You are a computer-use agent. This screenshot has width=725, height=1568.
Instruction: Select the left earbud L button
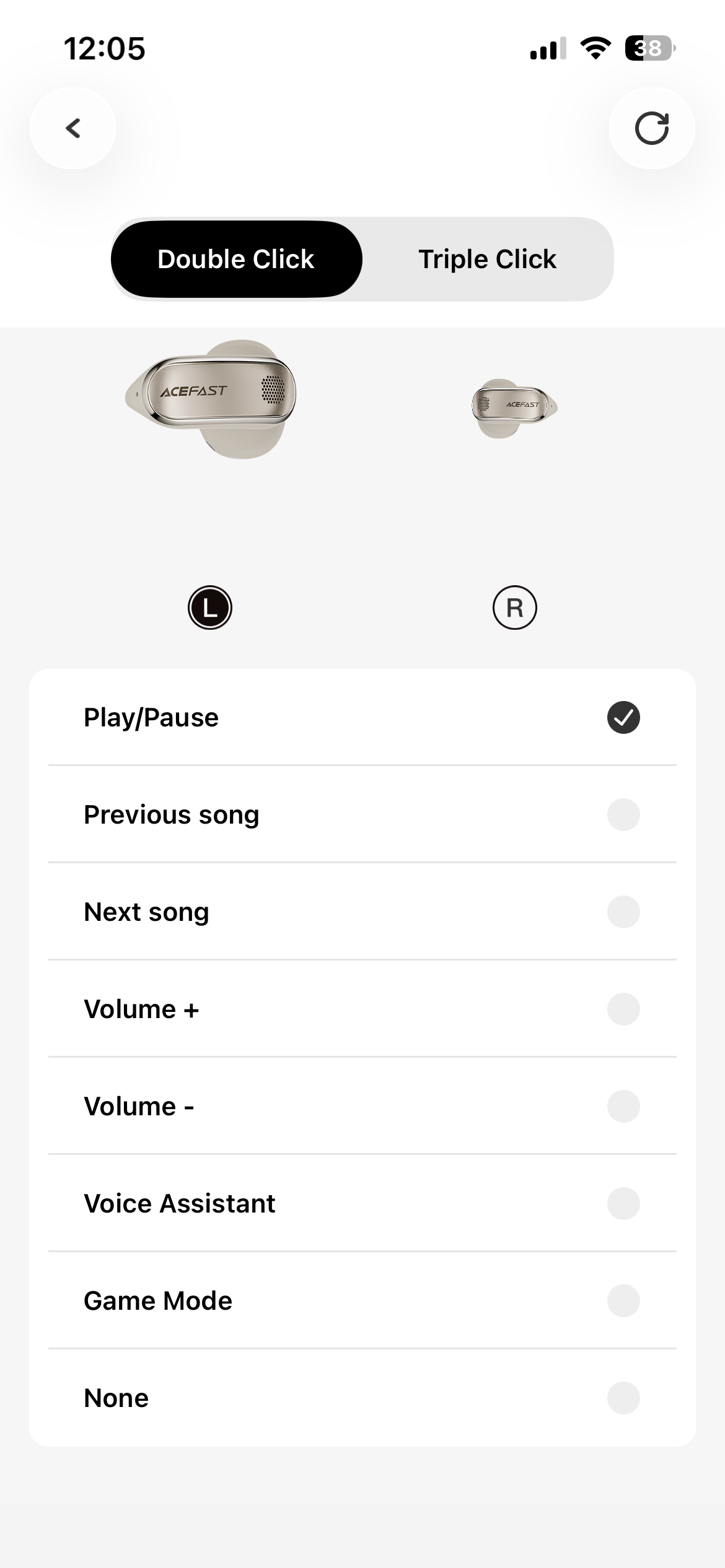210,608
